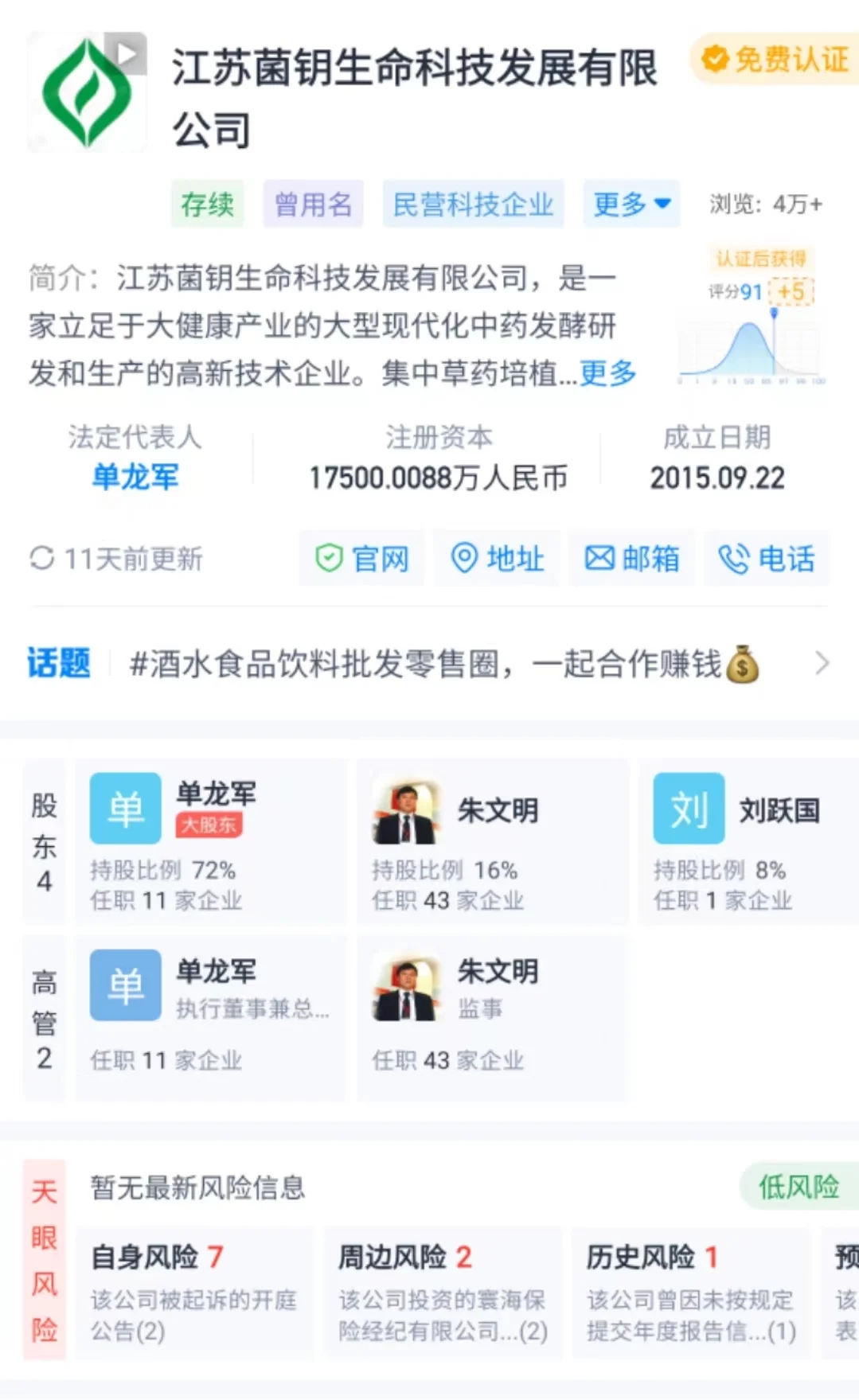Visit the company's 官网
The height and width of the screenshot is (1400, 859).
pos(362,559)
